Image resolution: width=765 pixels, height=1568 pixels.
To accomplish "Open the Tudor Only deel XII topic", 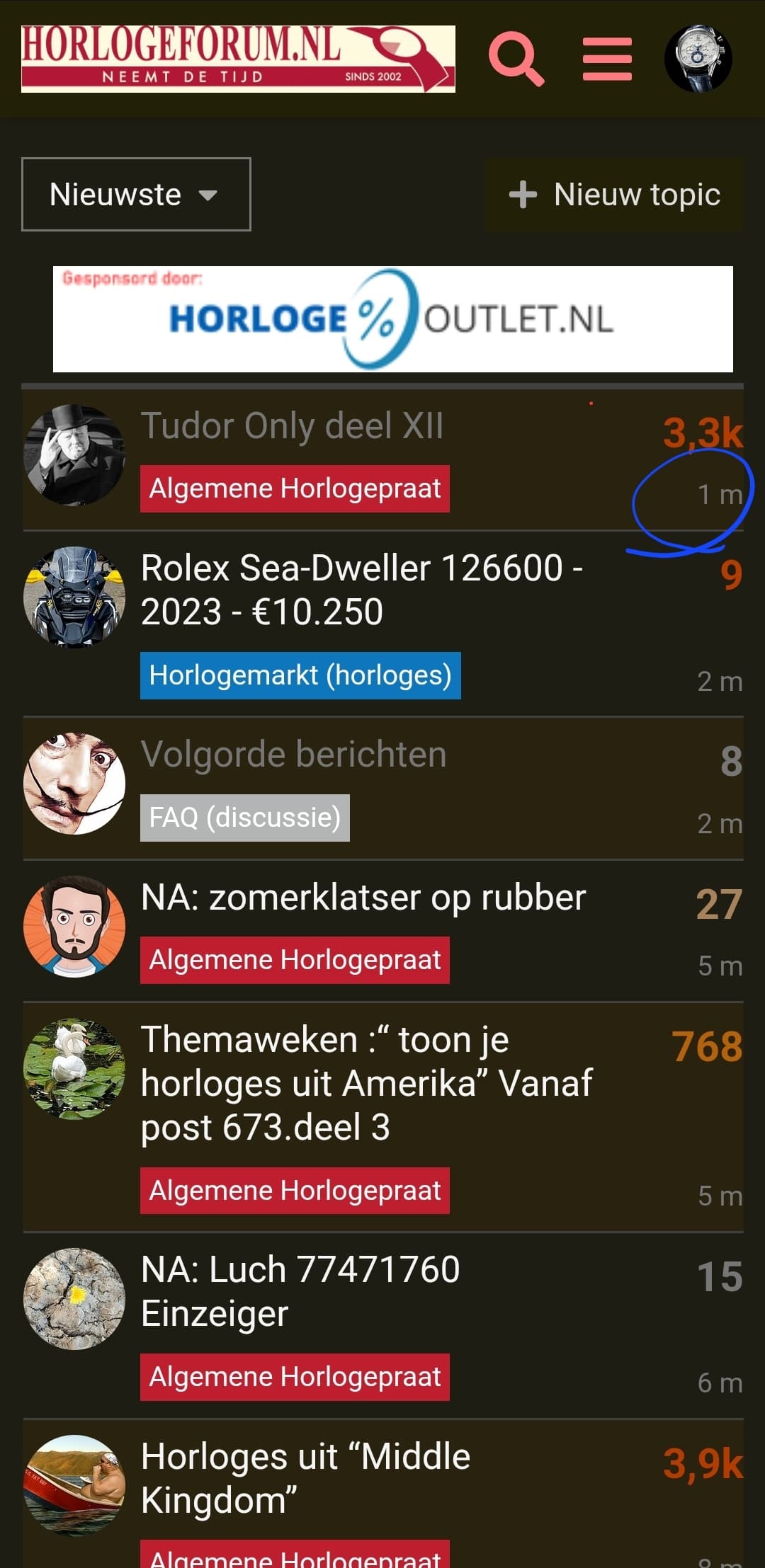I will [x=292, y=426].
